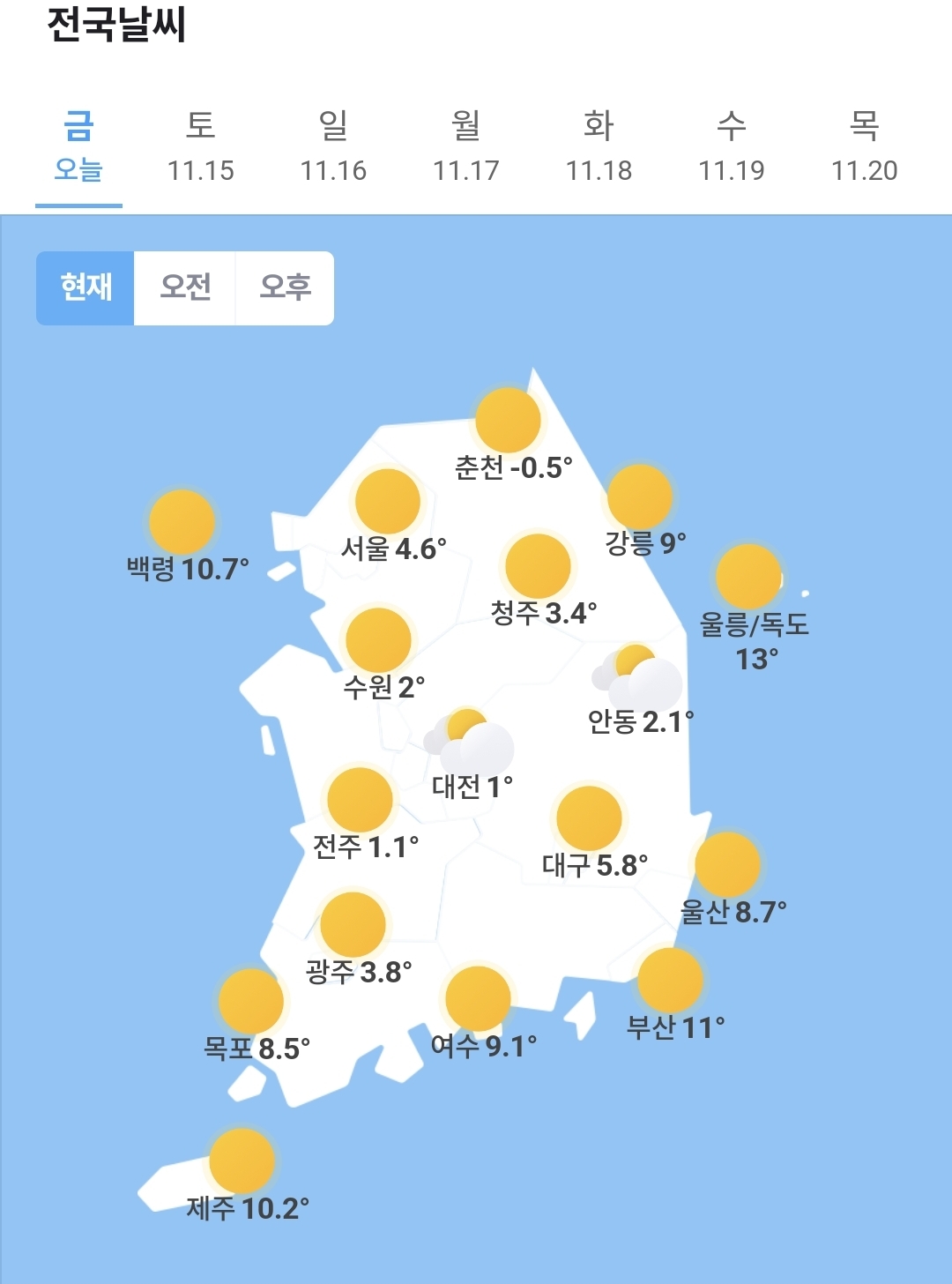The height and width of the screenshot is (1284, 952).
Task: Switch to 토 11.15 forecast
Action: click(201, 147)
